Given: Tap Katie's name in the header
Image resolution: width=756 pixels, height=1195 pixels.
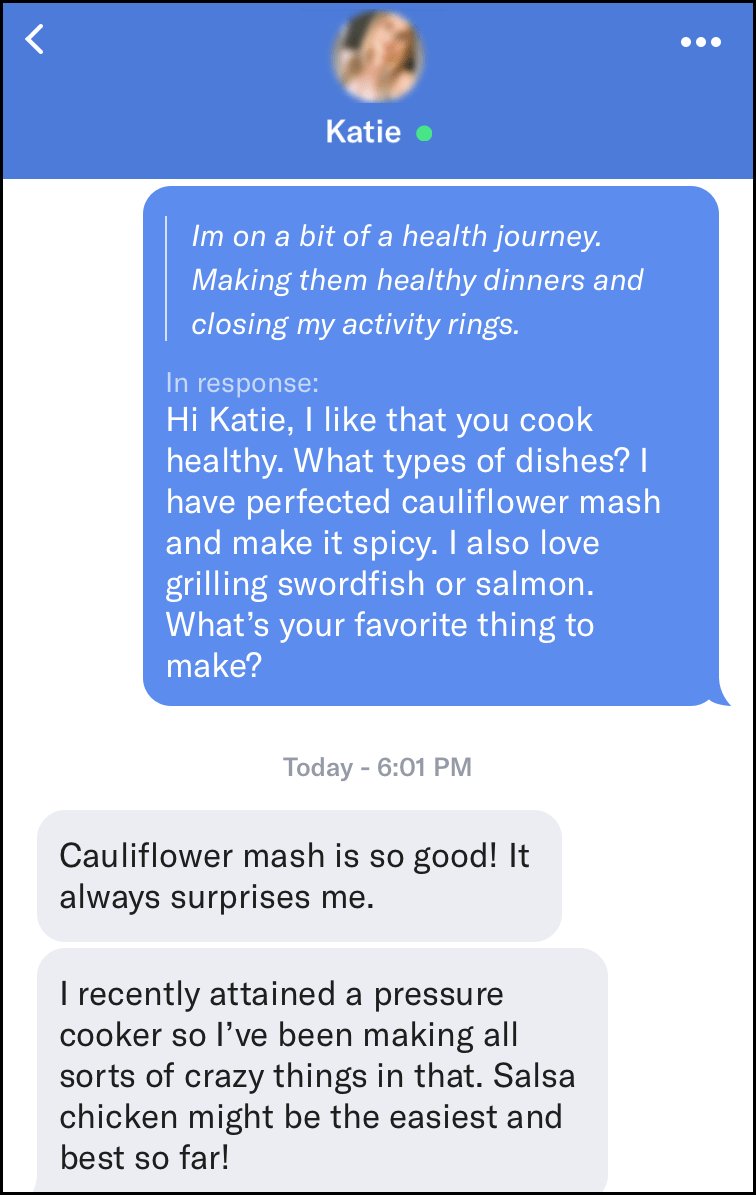Looking at the screenshot, I should tap(363, 131).
